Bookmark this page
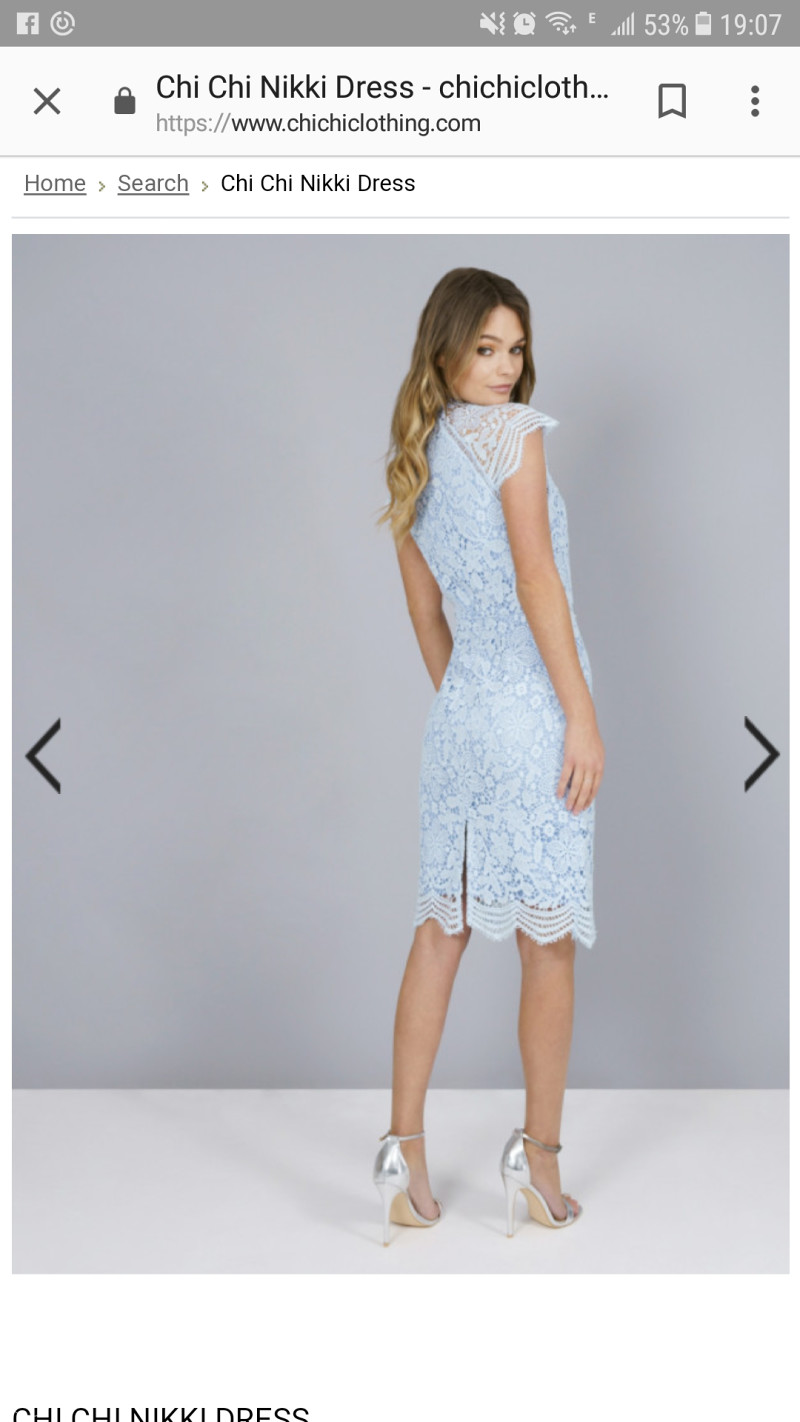 [x=672, y=101]
